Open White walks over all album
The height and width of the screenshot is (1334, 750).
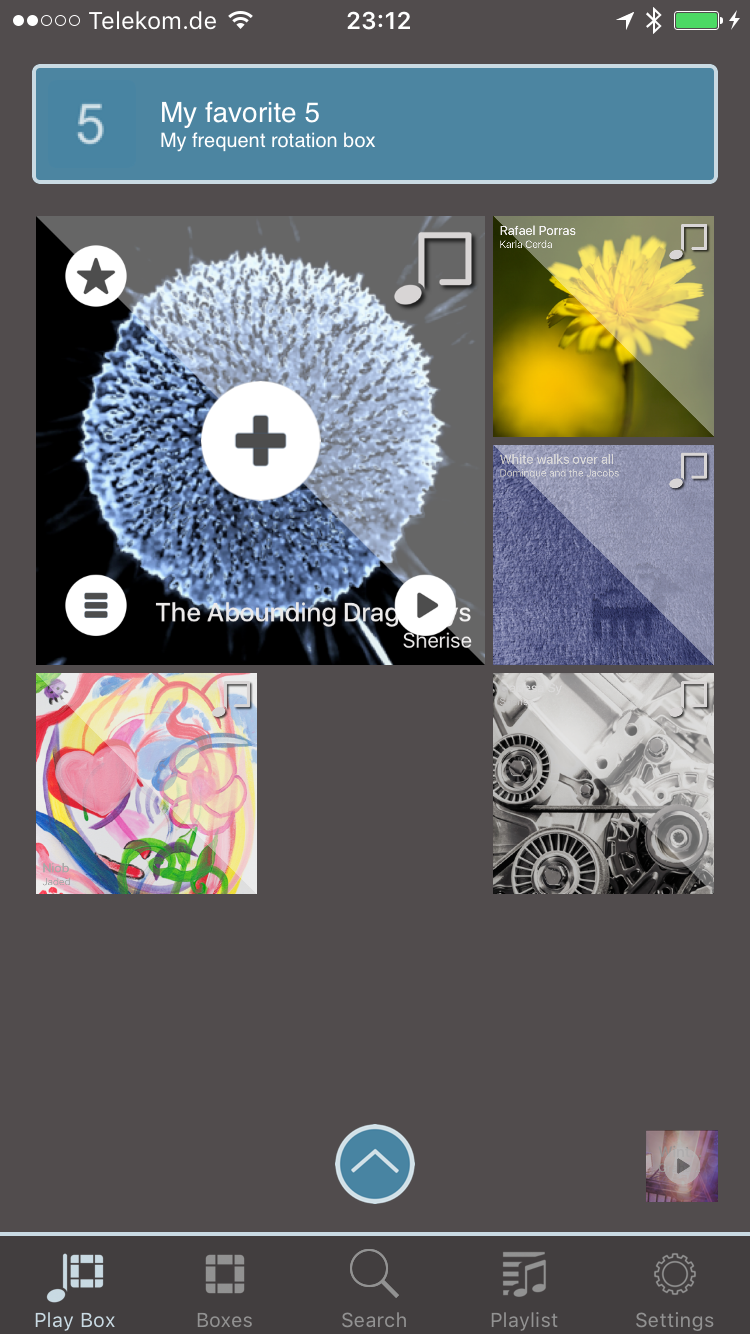pos(603,555)
